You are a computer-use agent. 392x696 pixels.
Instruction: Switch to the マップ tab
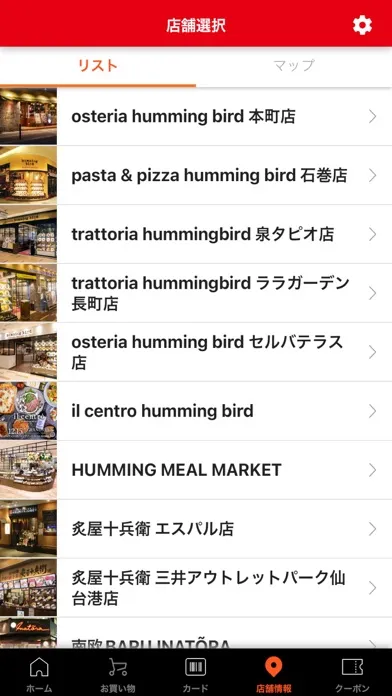(294, 66)
